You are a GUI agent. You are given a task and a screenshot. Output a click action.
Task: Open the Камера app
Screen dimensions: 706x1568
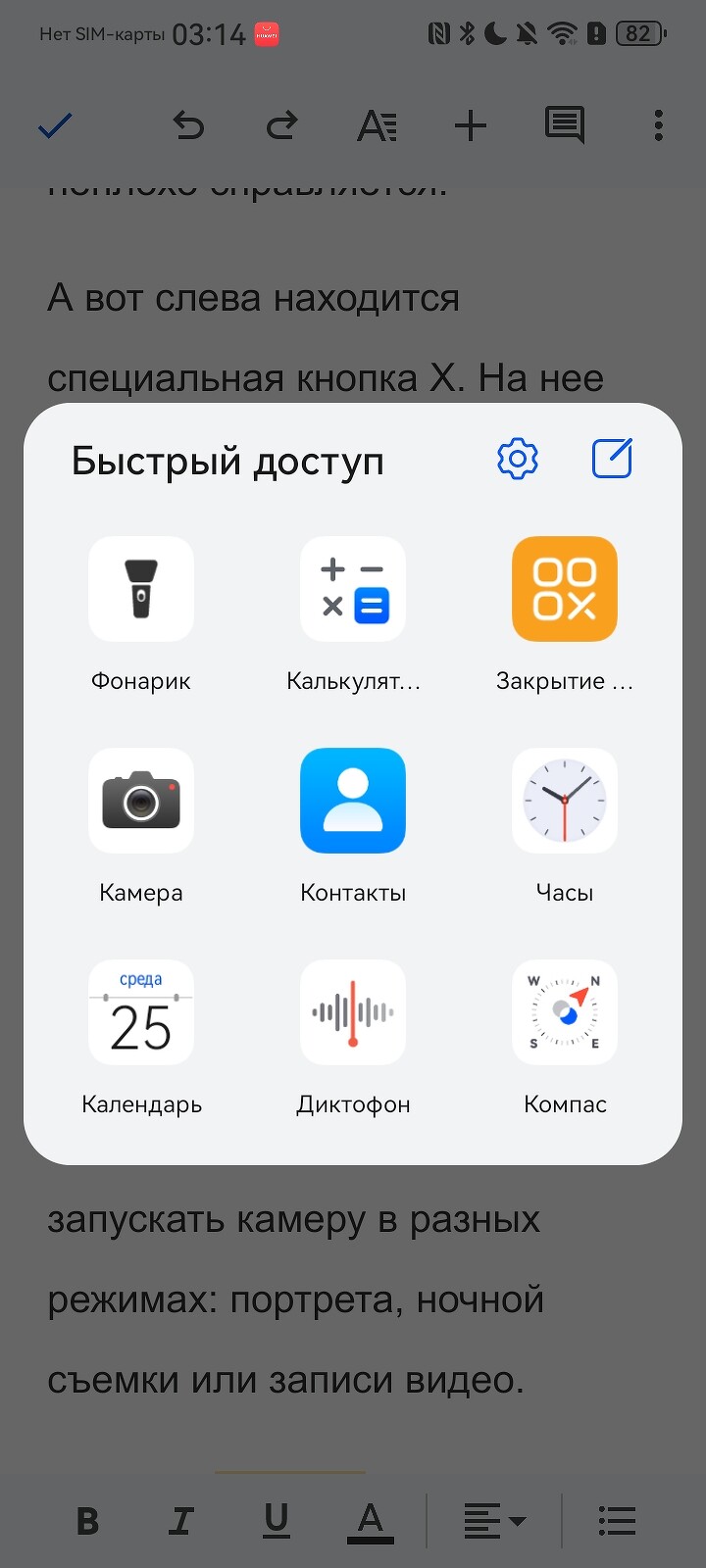coord(141,801)
